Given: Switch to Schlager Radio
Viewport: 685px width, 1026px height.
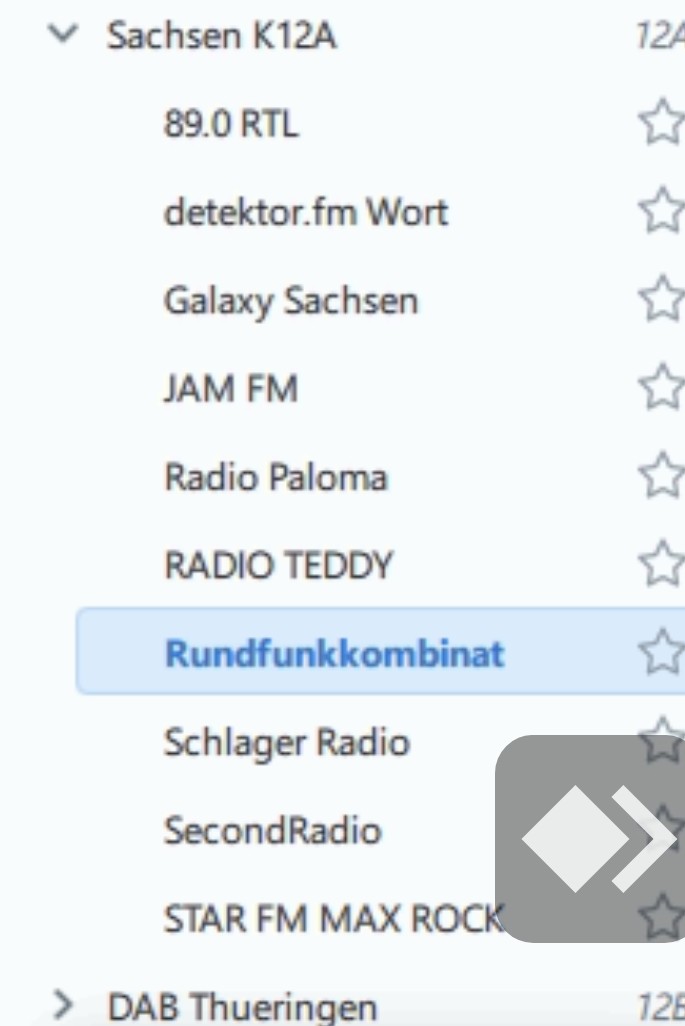Looking at the screenshot, I should point(287,742).
